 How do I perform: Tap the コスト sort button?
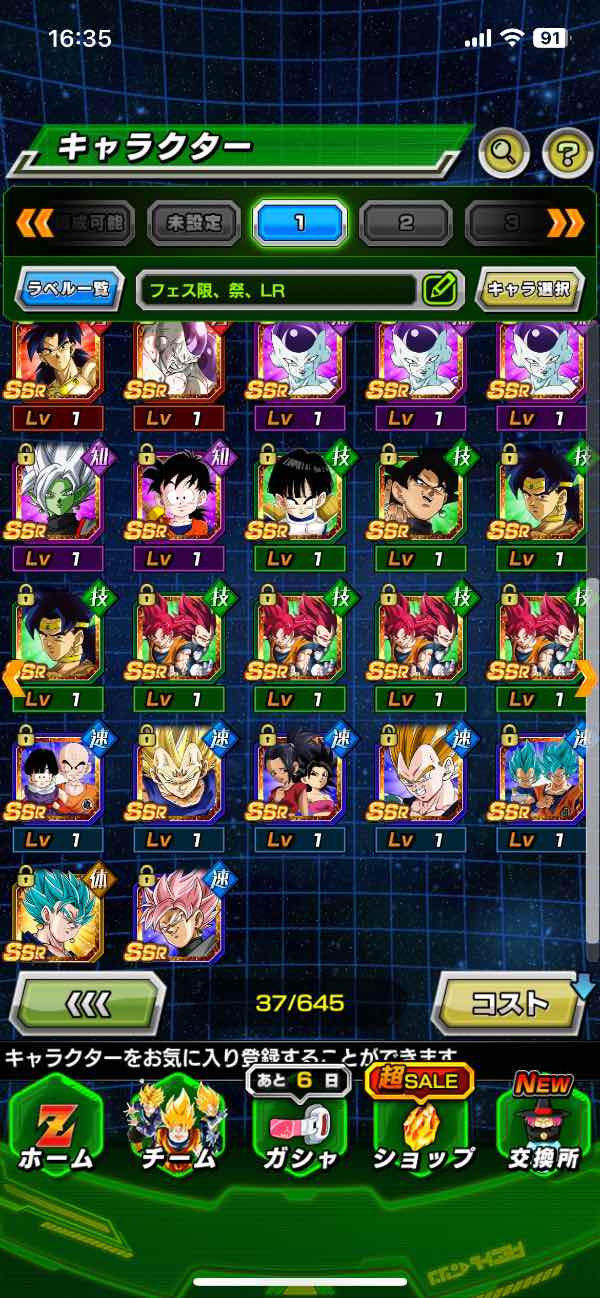510,1002
